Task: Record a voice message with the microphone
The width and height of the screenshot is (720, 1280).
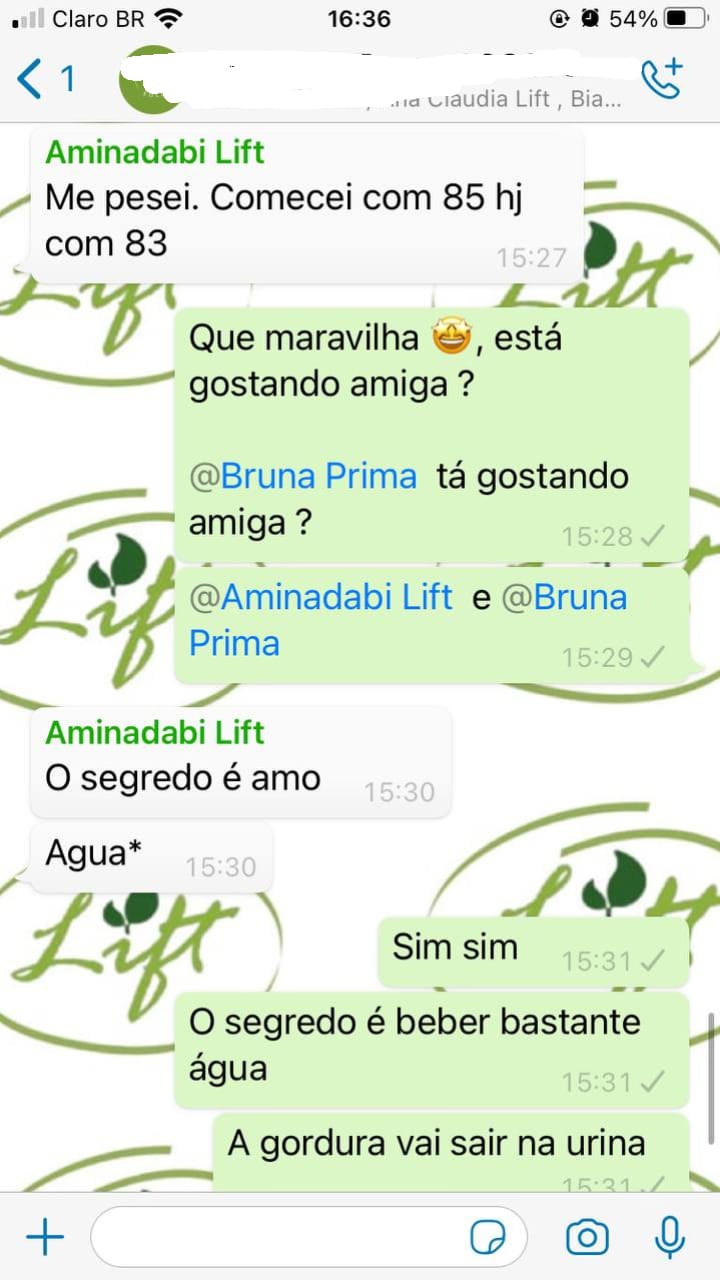Action: [669, 1238]
